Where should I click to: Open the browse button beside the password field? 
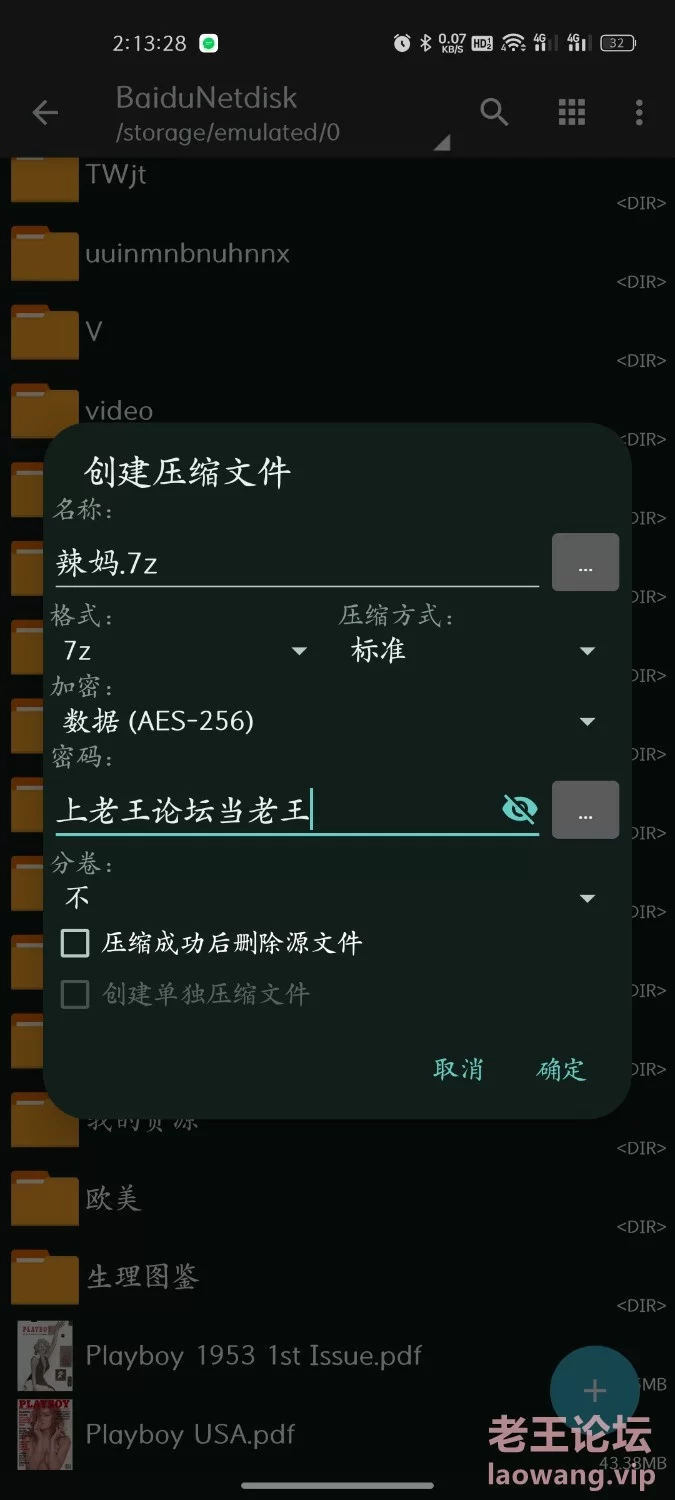click(x=585, y=810)
